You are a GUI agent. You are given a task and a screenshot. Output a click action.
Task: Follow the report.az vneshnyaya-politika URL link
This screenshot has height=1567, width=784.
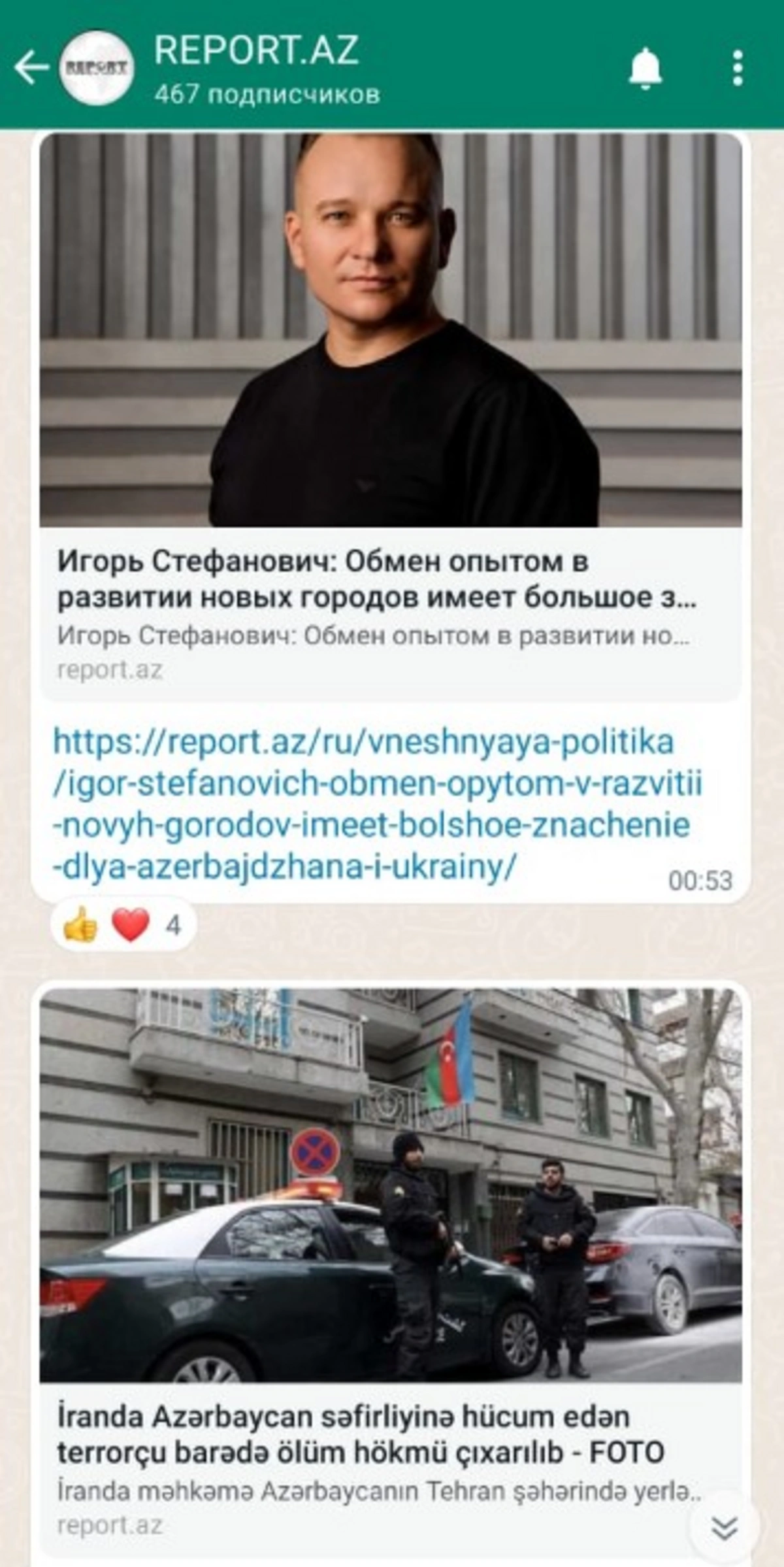[378, 805]
